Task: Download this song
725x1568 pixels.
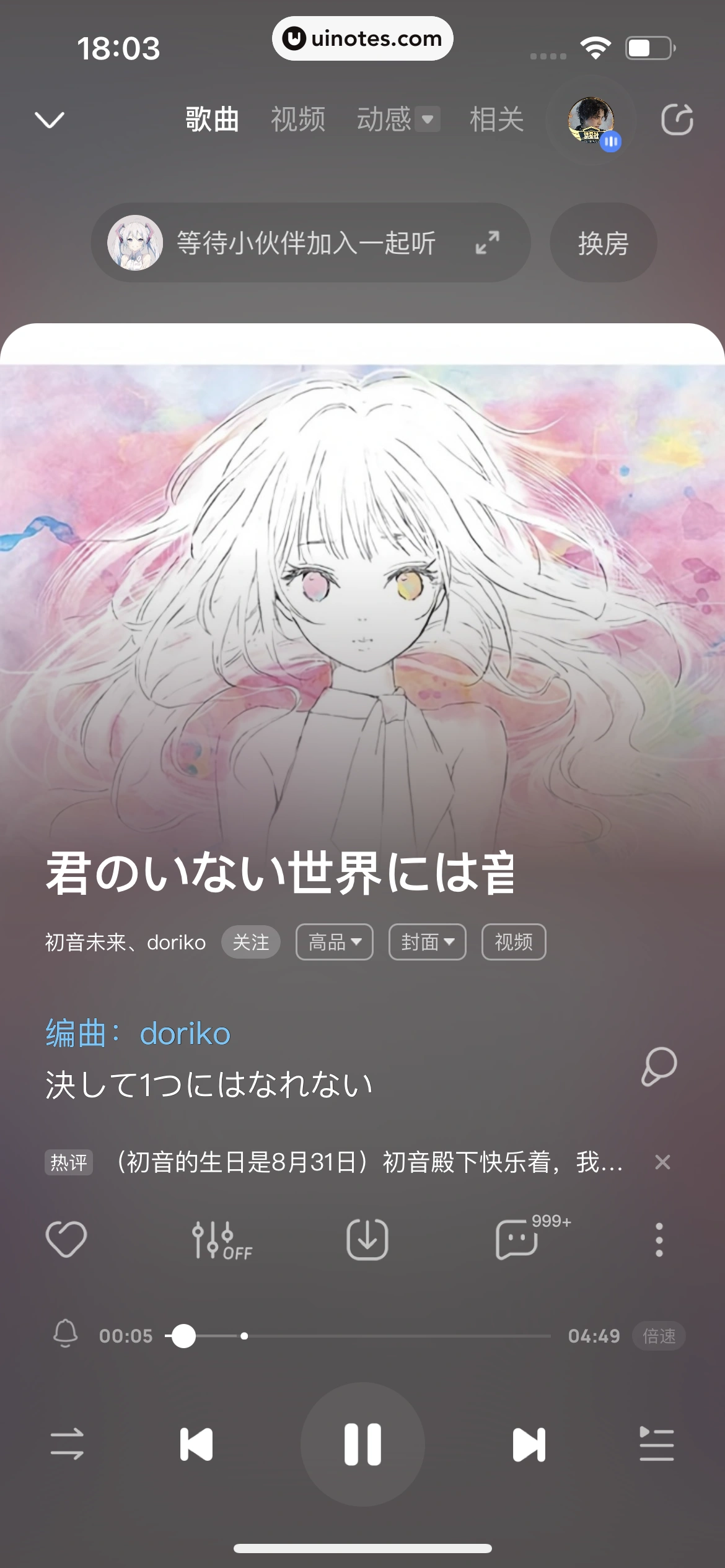Action: [x=367, y=1240]
